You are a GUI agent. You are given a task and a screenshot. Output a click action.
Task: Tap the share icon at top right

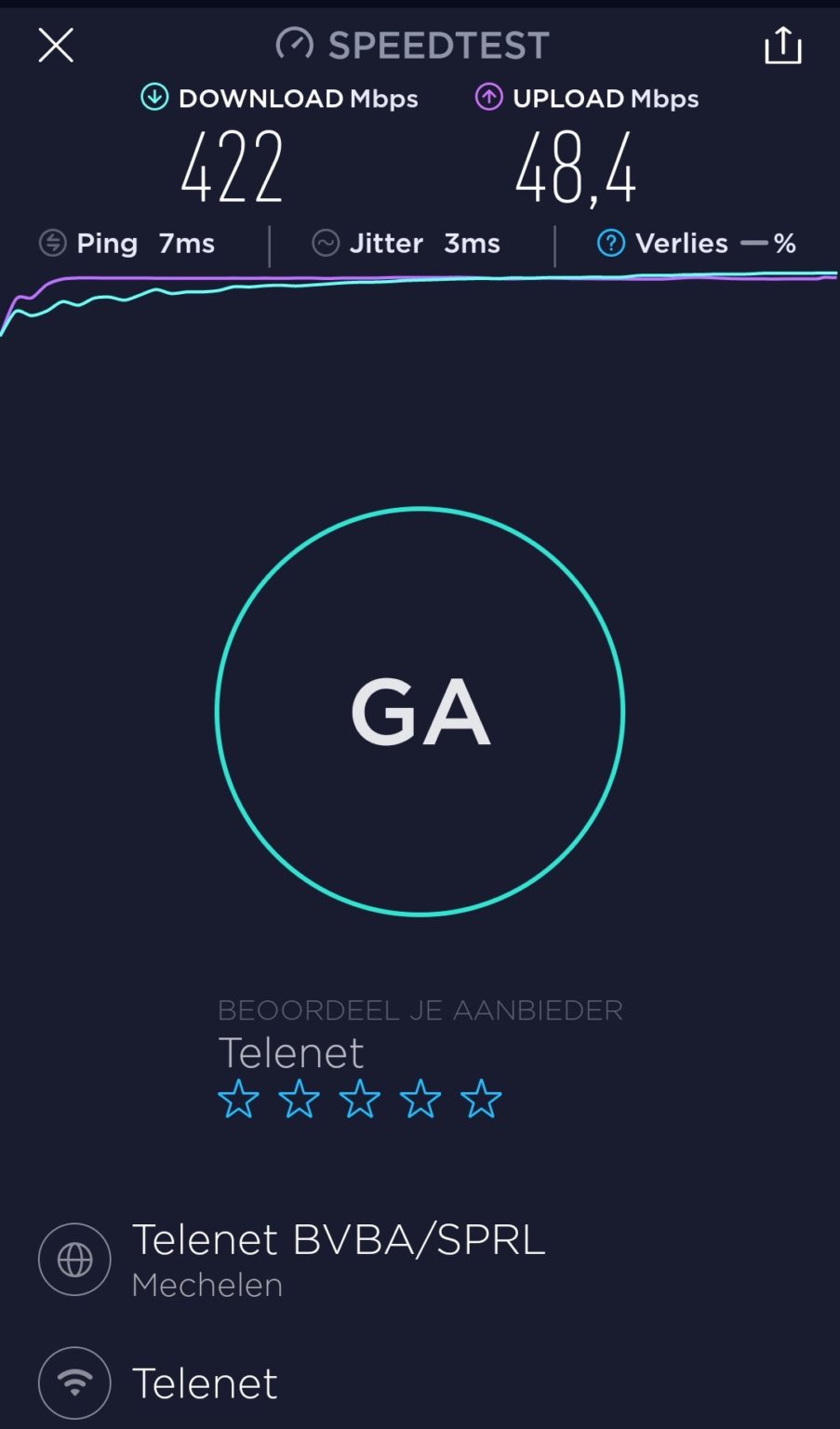coord(782,45)
